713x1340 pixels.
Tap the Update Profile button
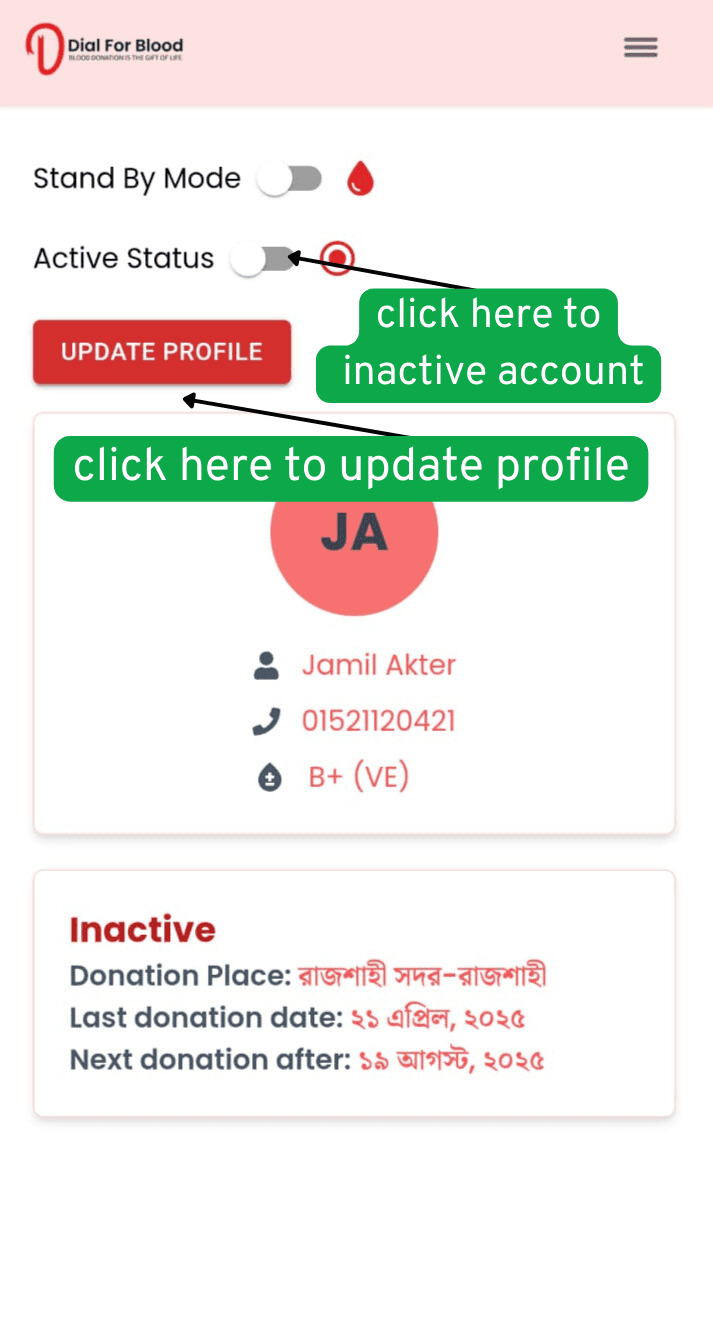pyautogui.click(x=162, y=352)
